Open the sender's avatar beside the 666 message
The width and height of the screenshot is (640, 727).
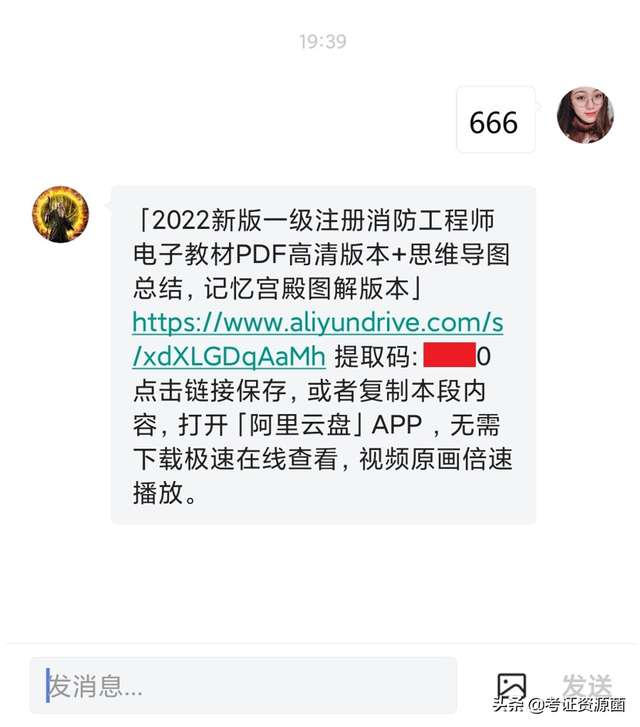[x=585, y=115]
